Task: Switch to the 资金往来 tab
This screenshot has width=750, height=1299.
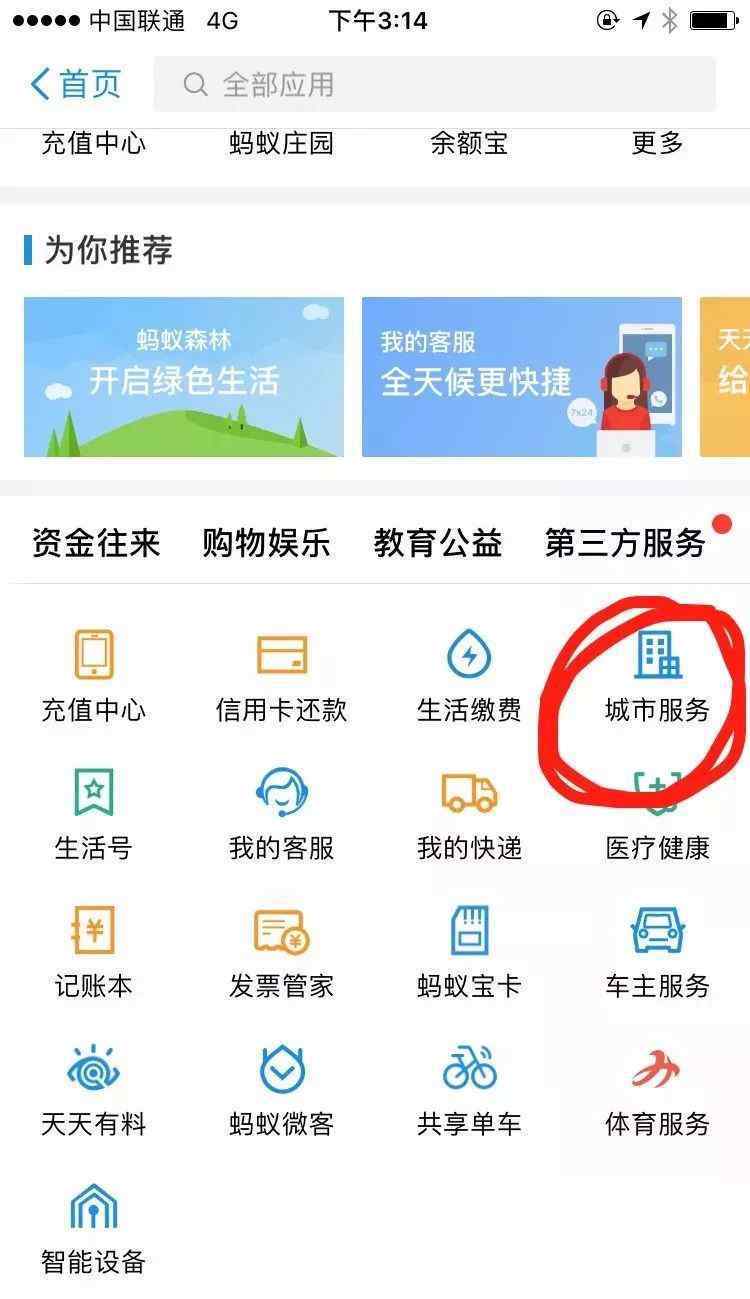Action: (x=96, y=543)
